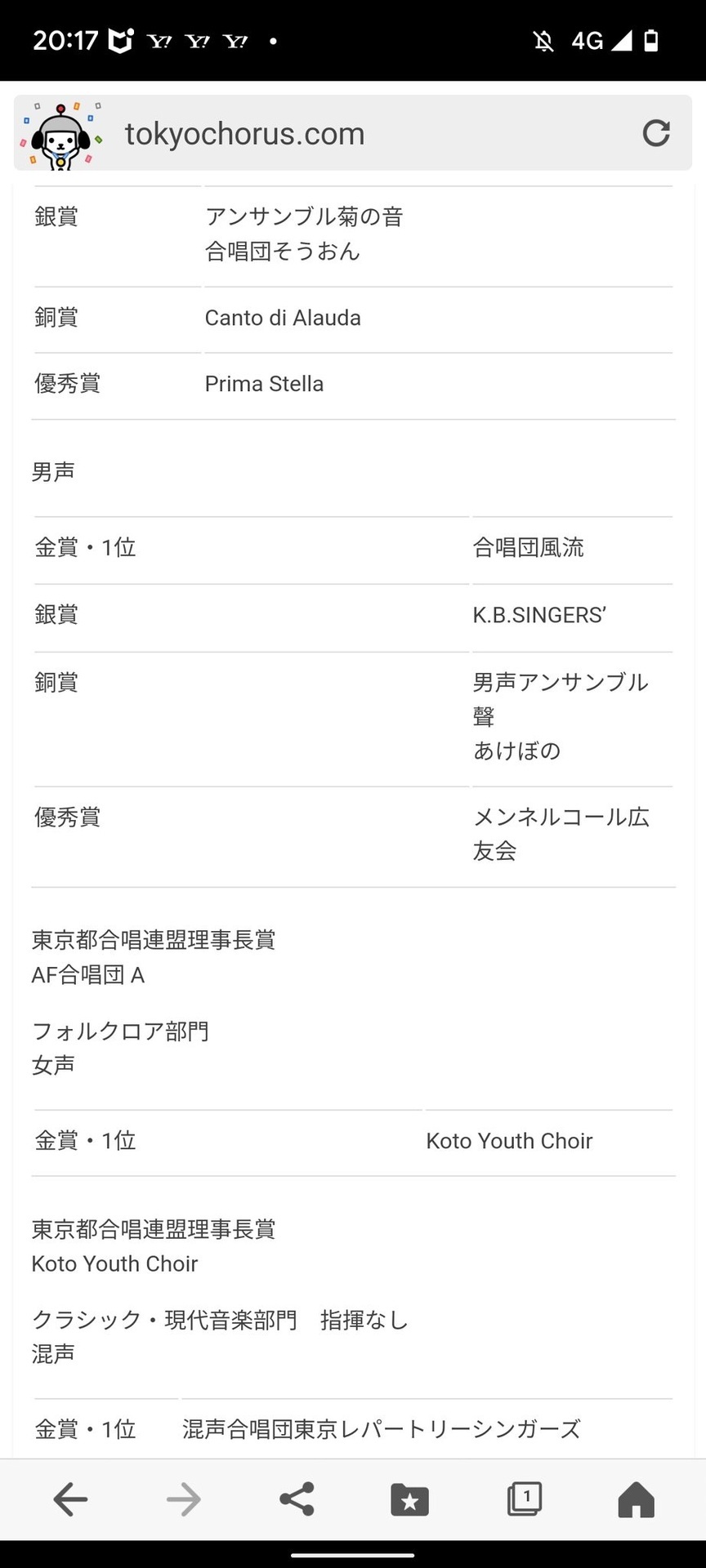The height and width of the screenshot is (1568, 706).
Task: Open the bookmarks folder
Action: click(409, 1499)
